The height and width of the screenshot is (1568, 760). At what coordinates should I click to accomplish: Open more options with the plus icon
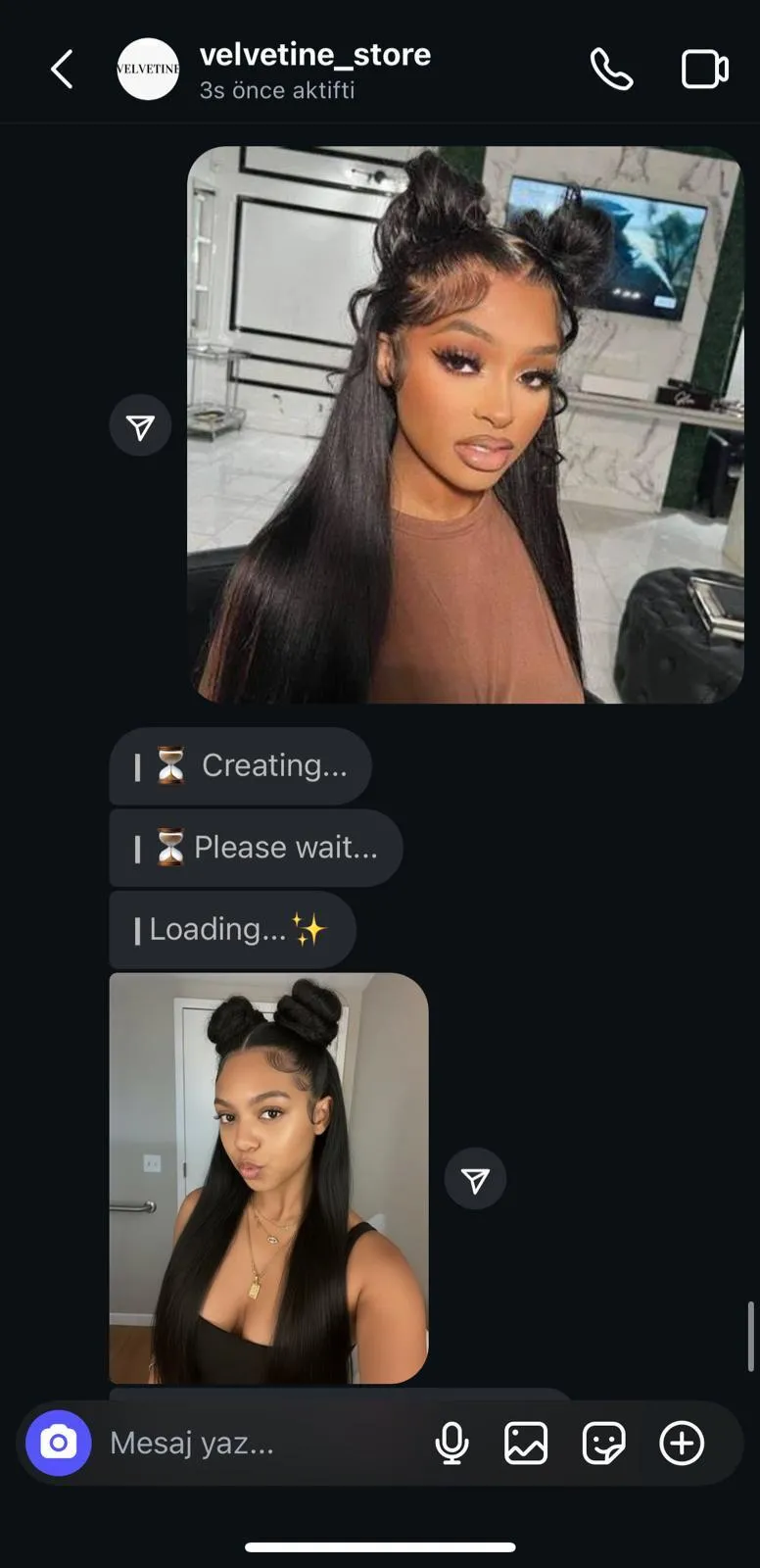point(682,1443)
